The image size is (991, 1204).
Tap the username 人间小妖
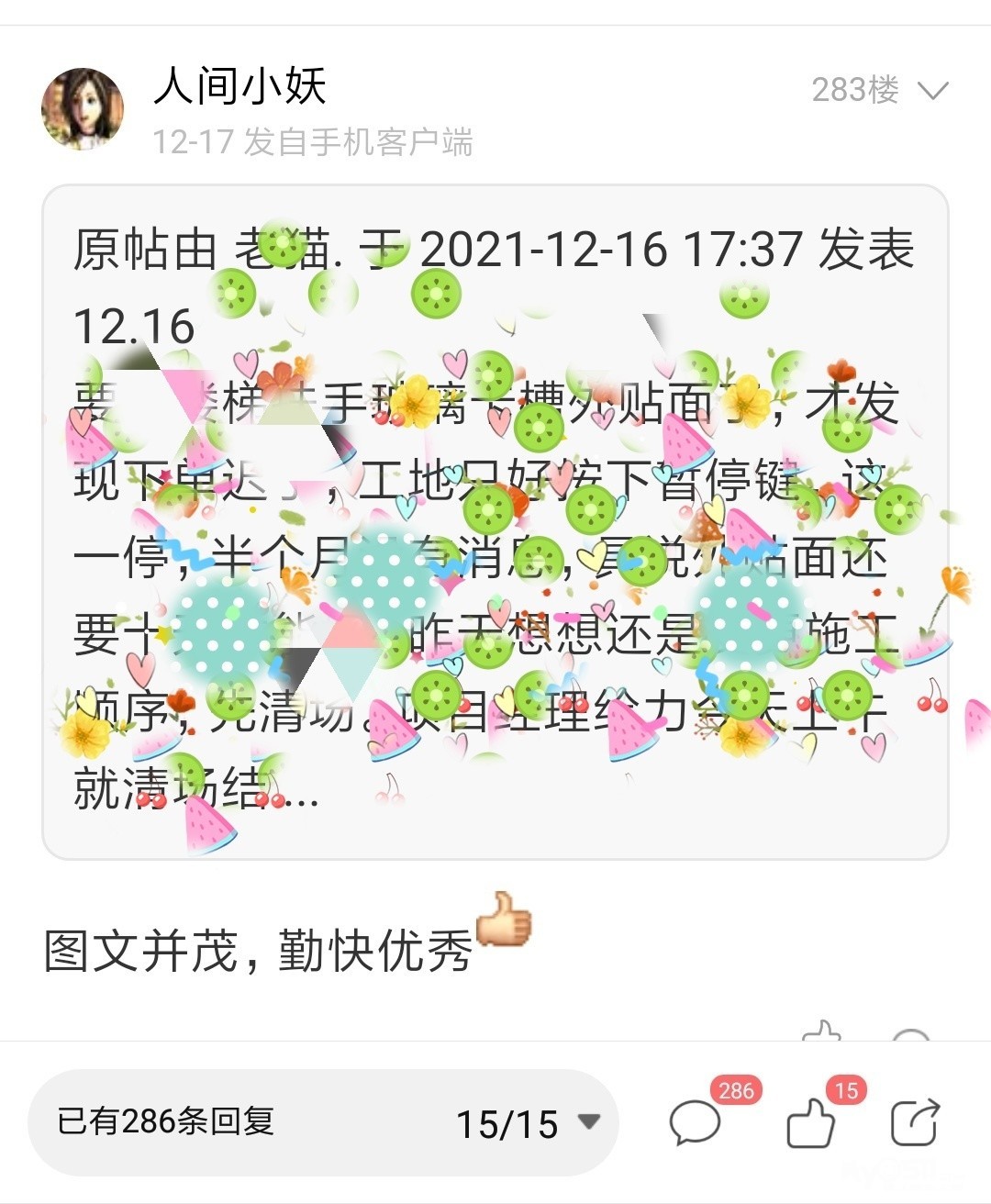tap(240, 87)
